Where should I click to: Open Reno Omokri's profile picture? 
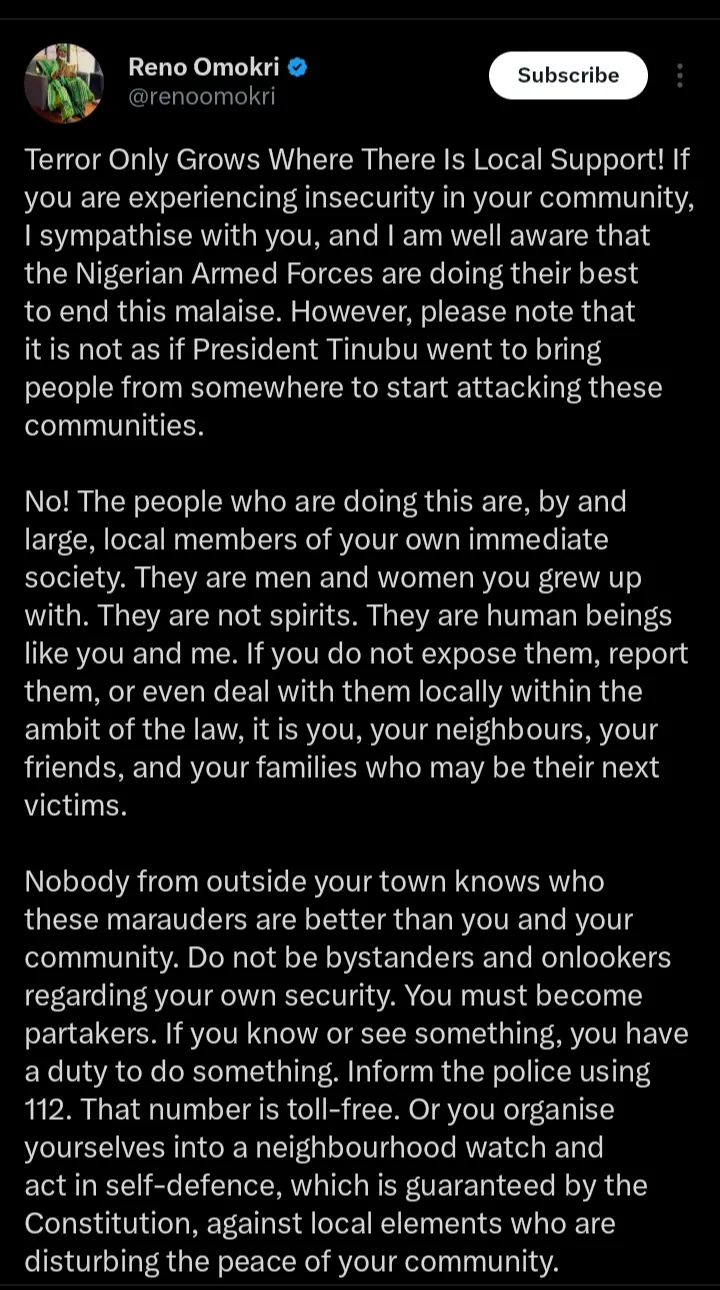pyautogui.click(x=64, y=83)
